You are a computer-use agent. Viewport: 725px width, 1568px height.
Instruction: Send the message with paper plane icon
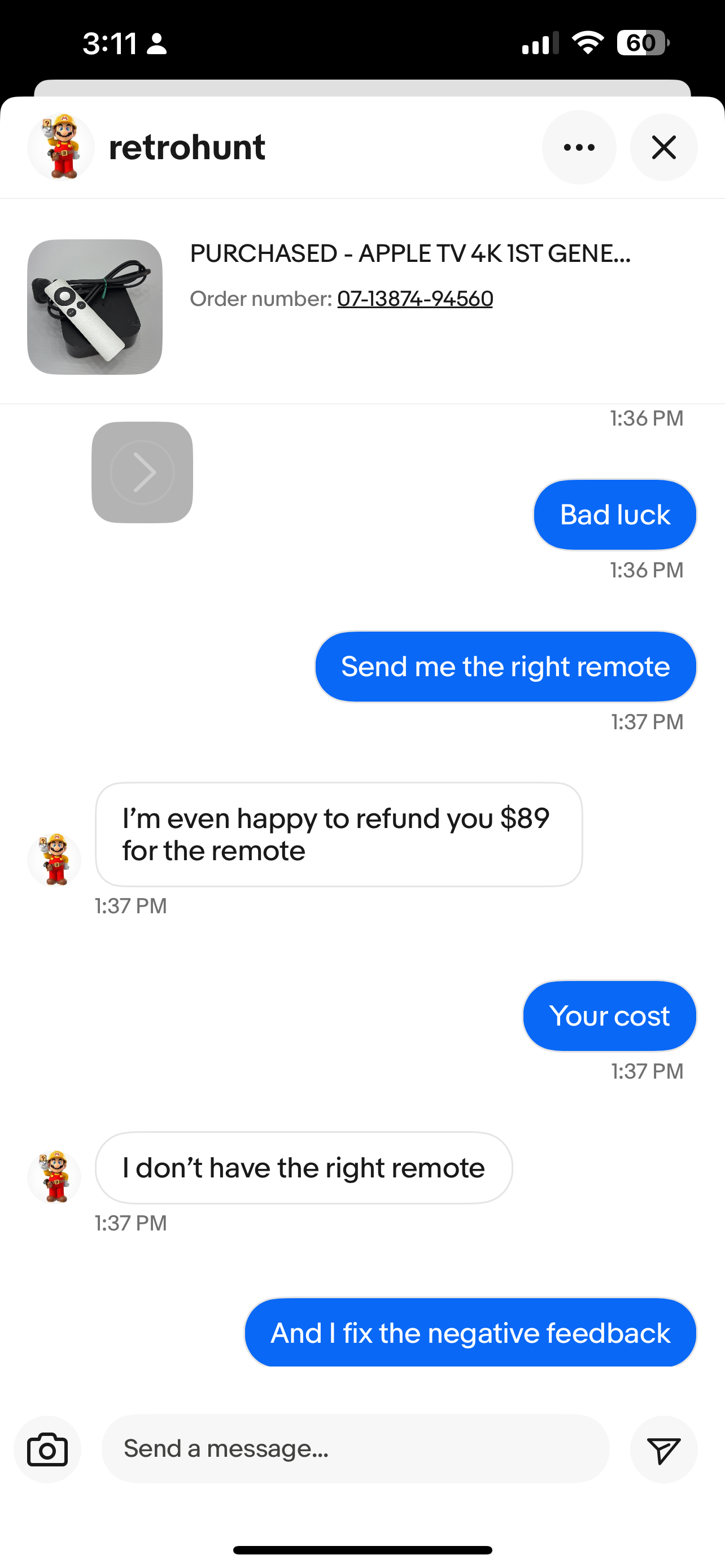[x=663, y=1449]
